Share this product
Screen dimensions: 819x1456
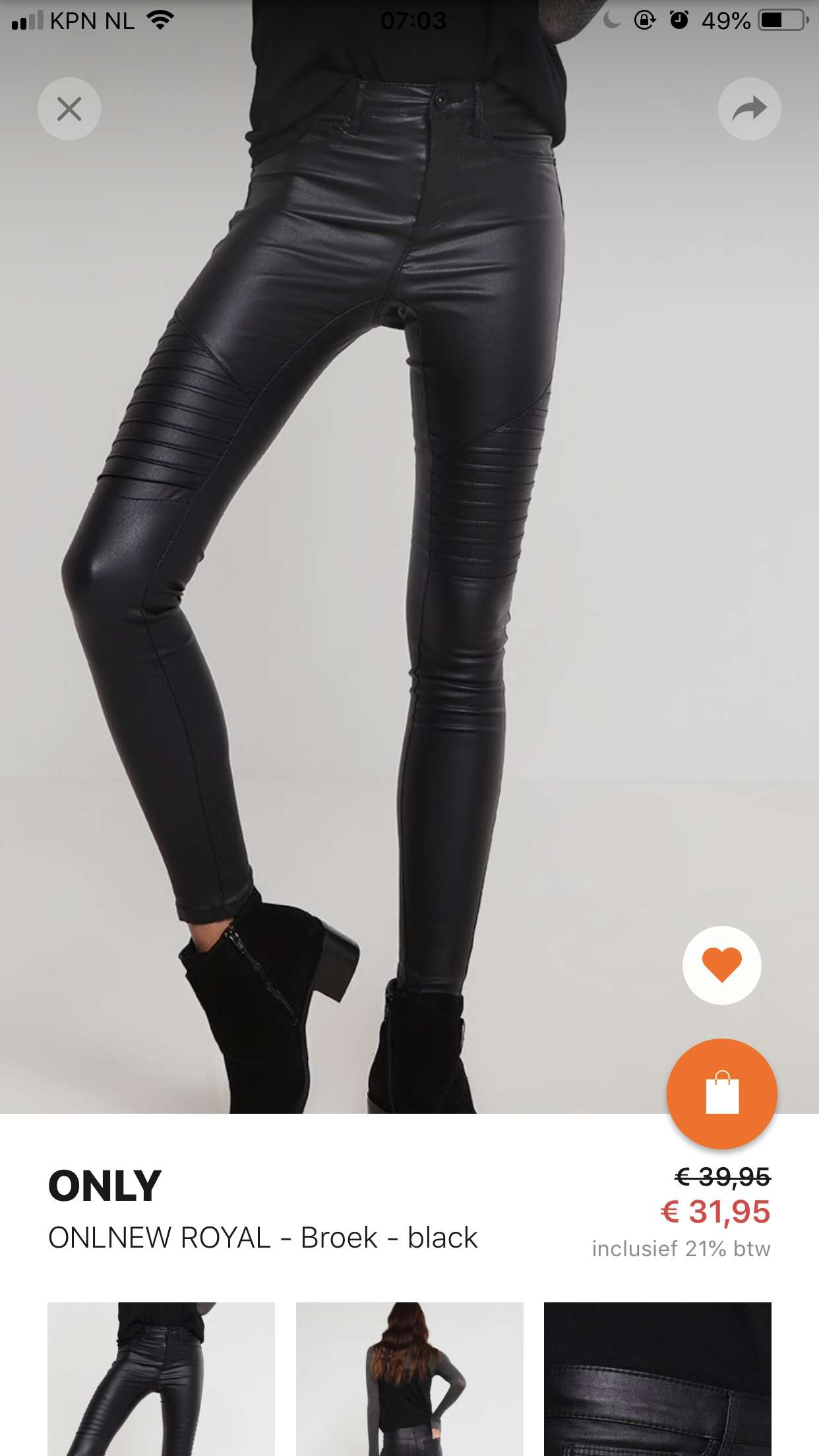[750, 109]
